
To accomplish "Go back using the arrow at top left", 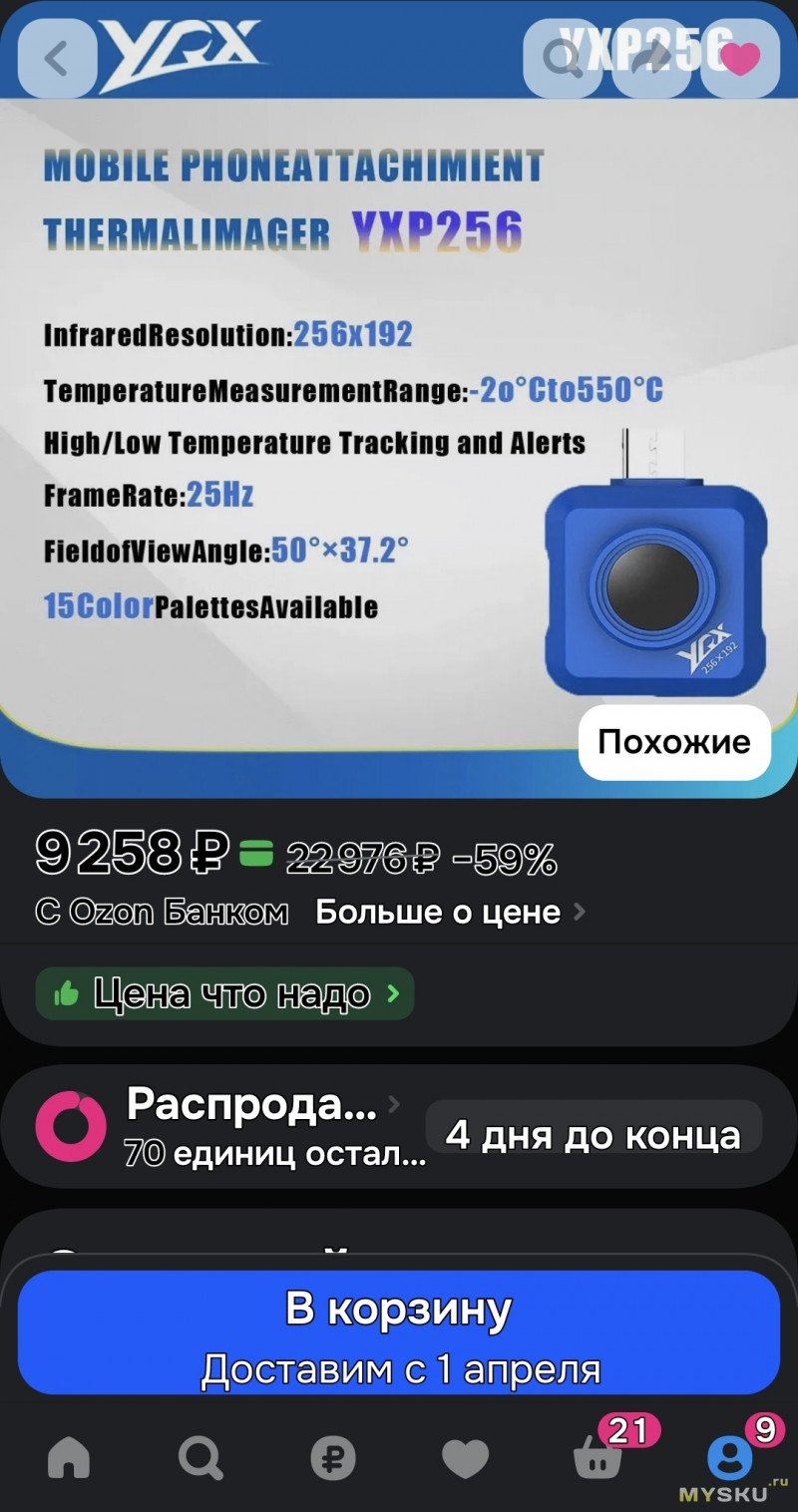I will pyautogui.click(x=57, y=59).
